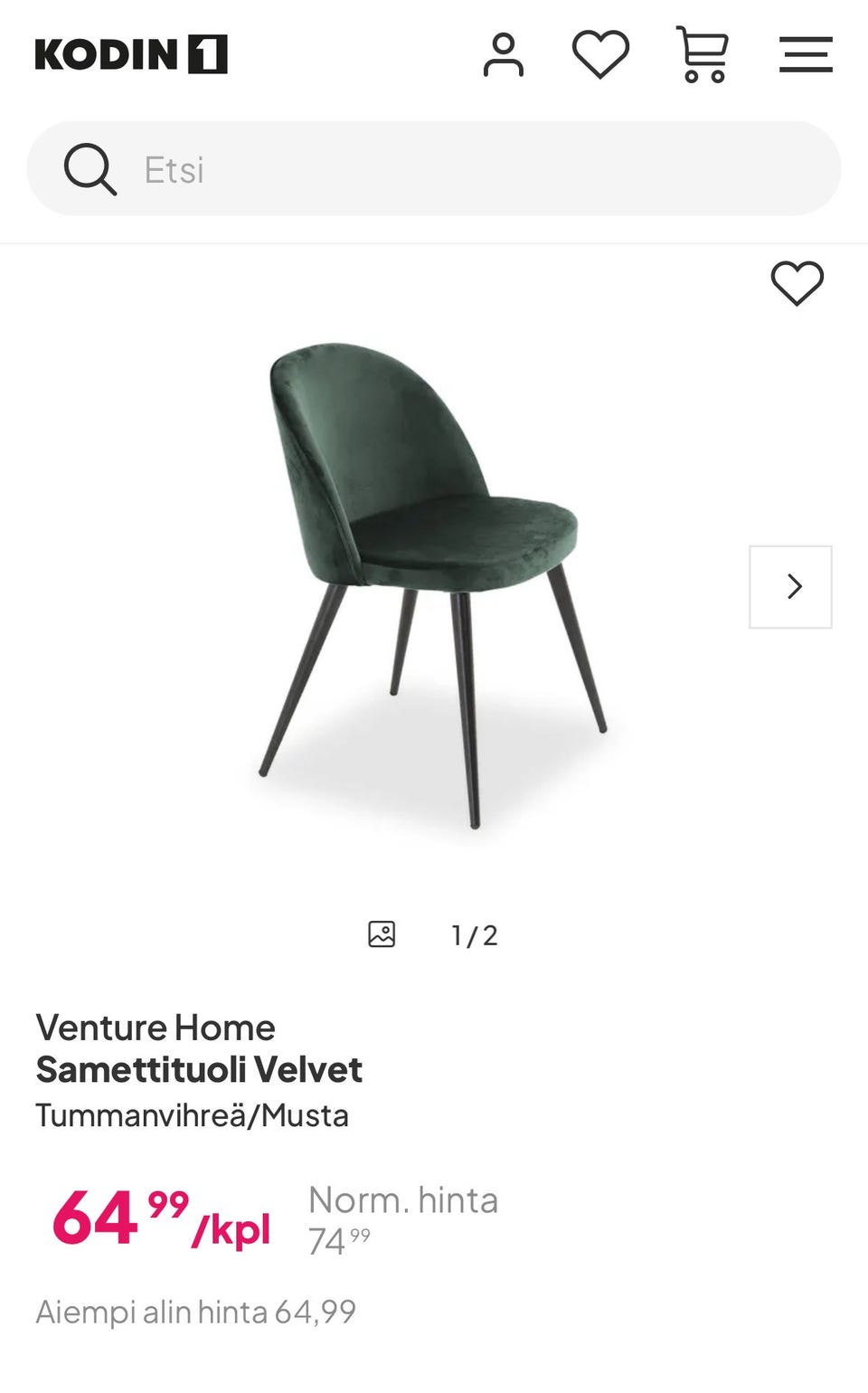Open the hamburger menu
The height and width of the screenshot is (1393, 868).
[806, 54]
